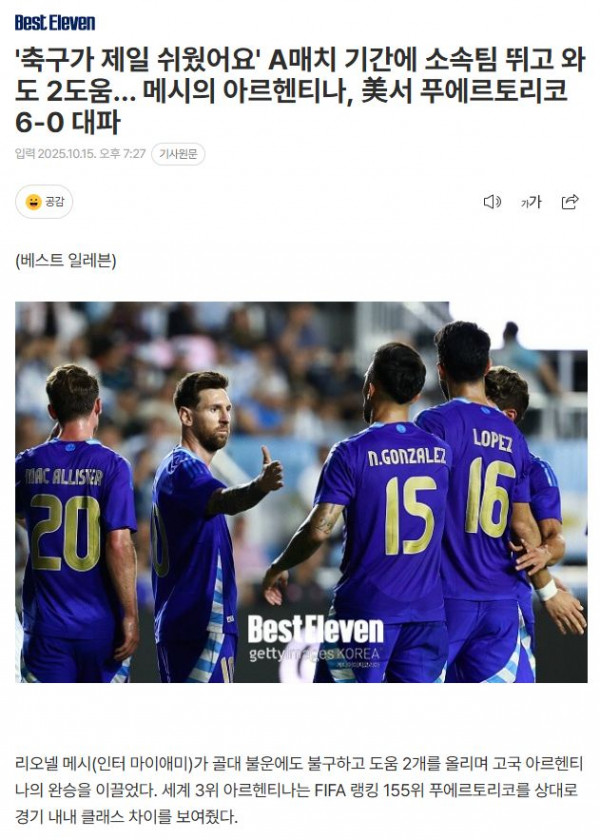Listen to the article with the speaker icon
This screenshot has width=600, height=840.
pyautogui.click(x=491, y=202)
